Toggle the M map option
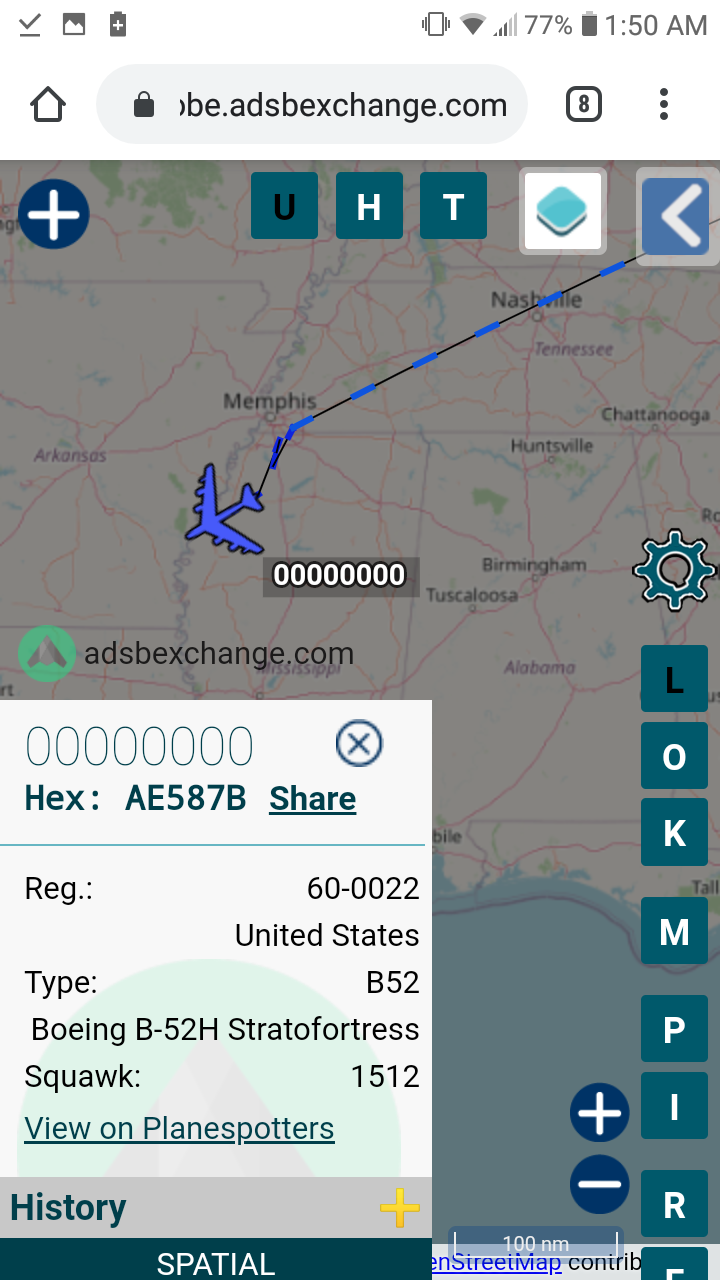The image size is (720, 1280). (x=674, y=931)
